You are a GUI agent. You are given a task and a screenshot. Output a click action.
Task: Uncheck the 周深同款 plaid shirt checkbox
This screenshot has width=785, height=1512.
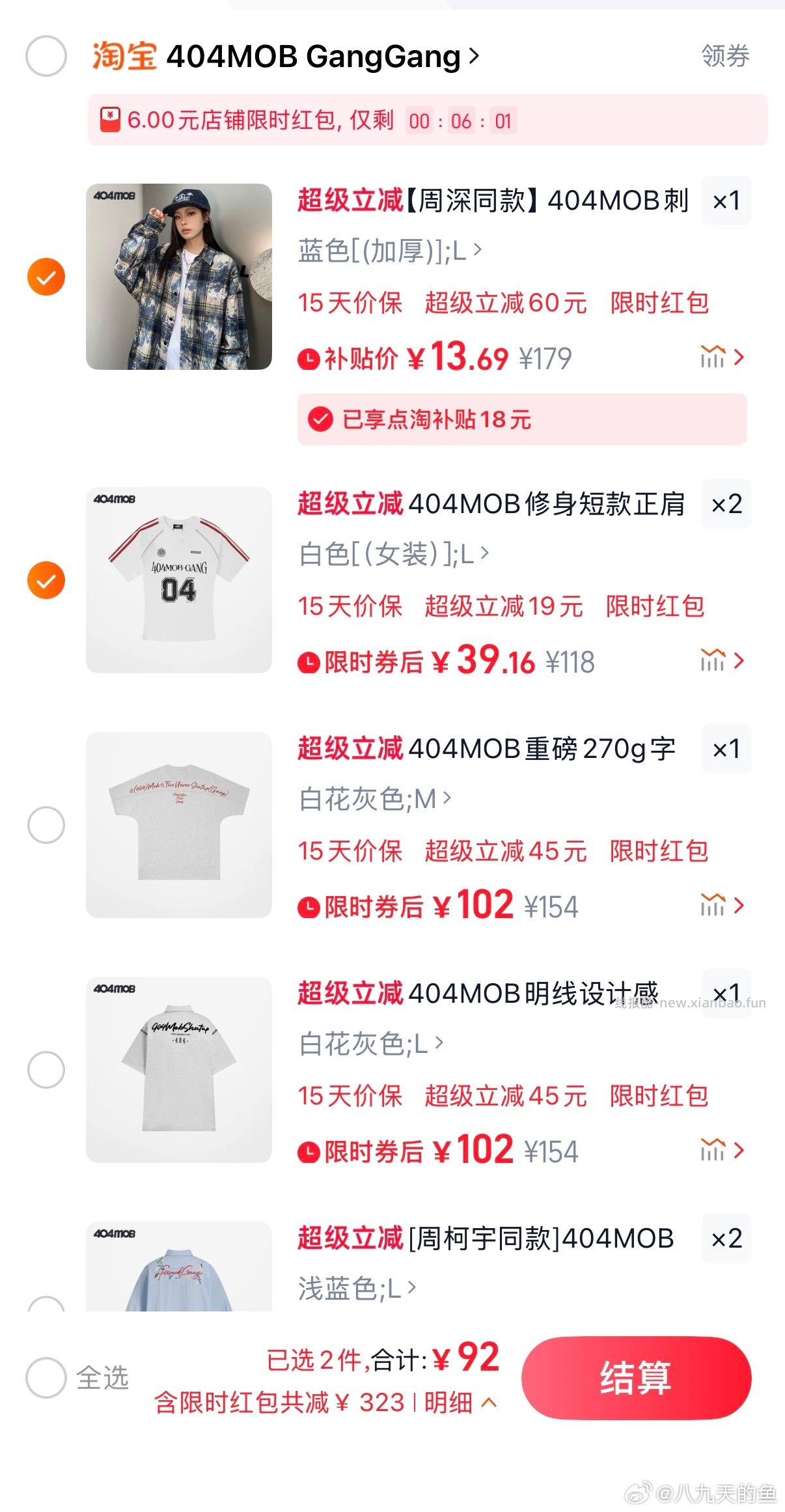click(x=46, y=277)
